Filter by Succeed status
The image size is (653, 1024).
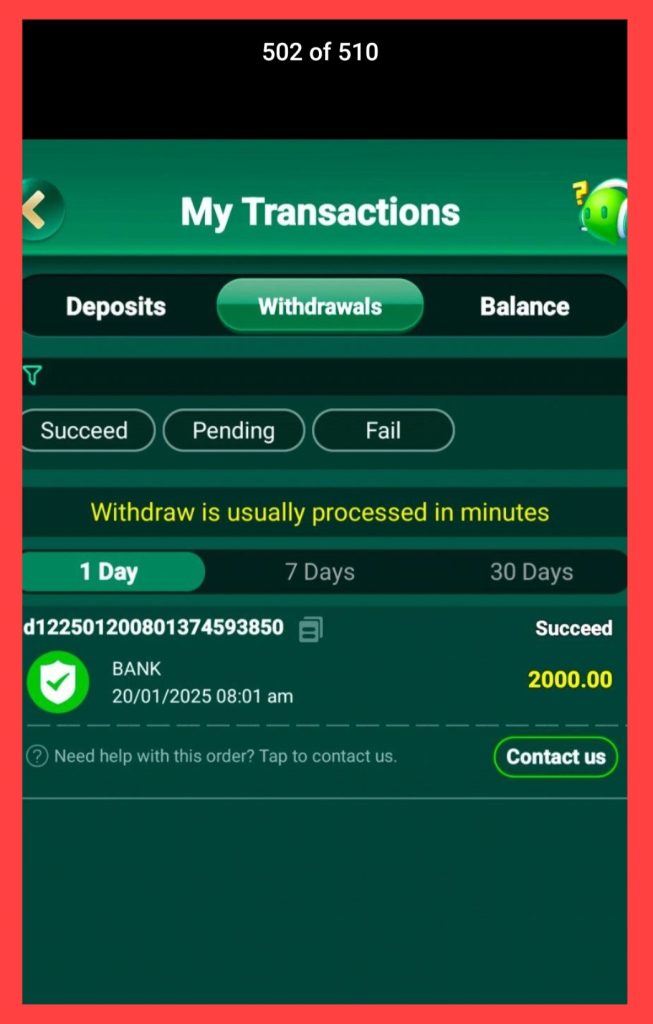[85, 431]
